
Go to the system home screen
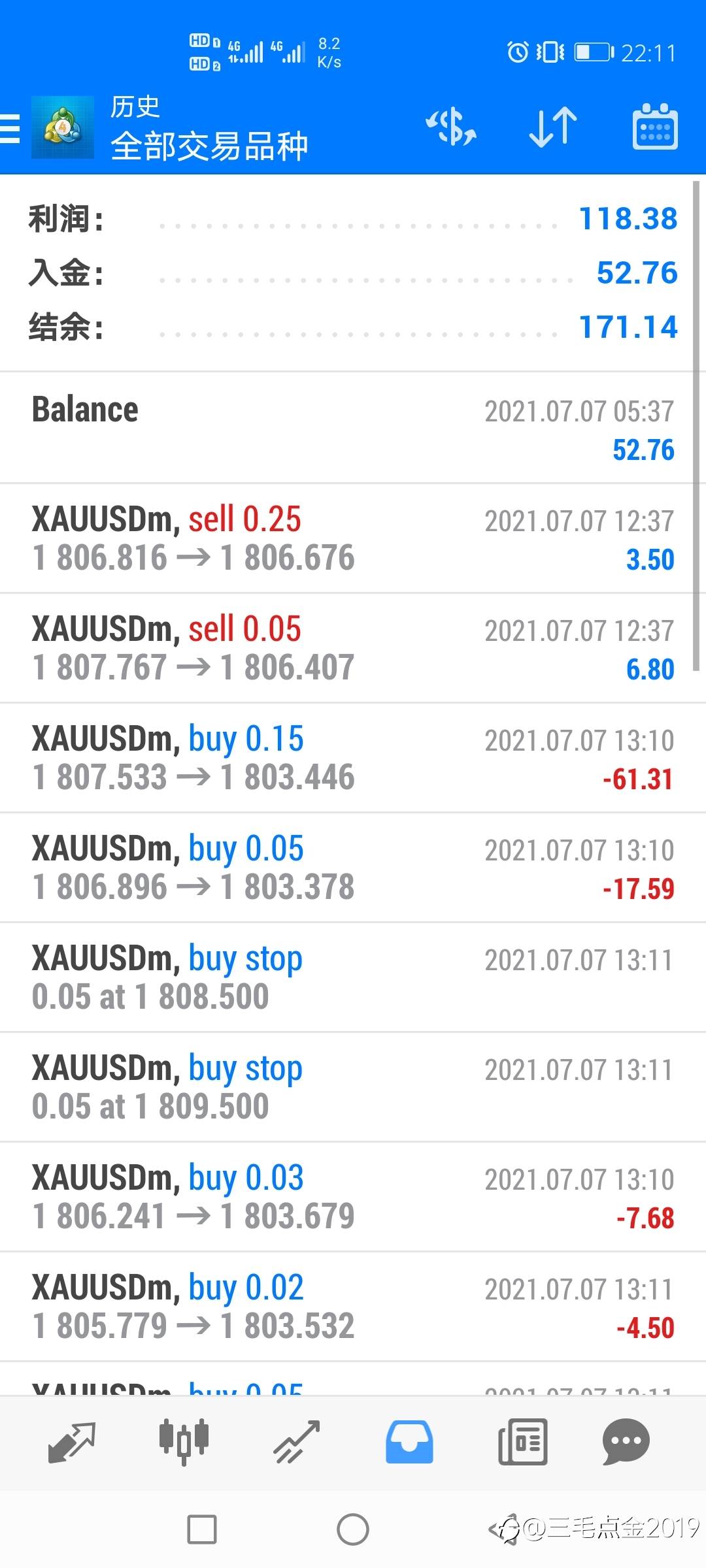coord(353,1529)
